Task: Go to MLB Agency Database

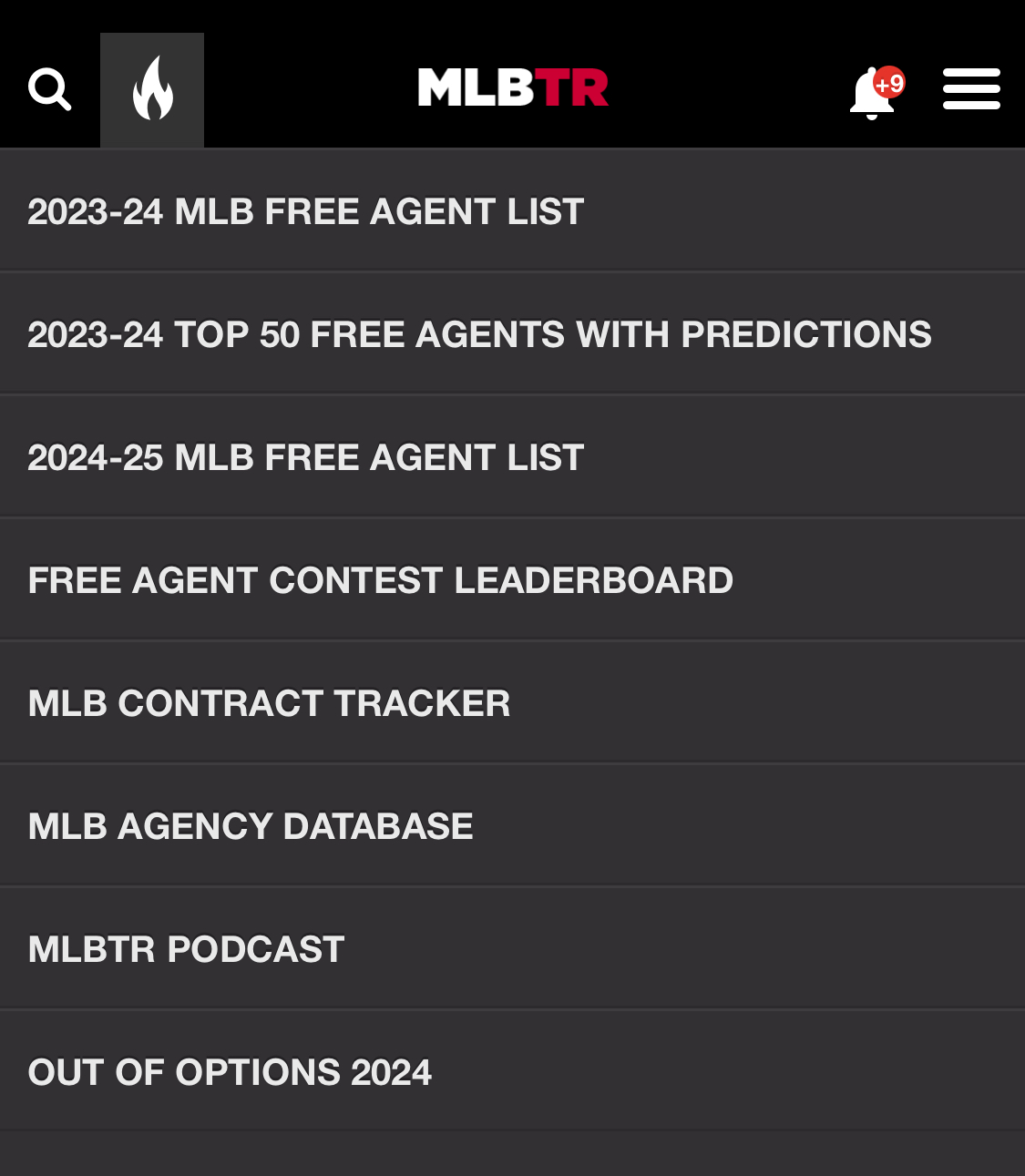Action: (x=251, y=826)
